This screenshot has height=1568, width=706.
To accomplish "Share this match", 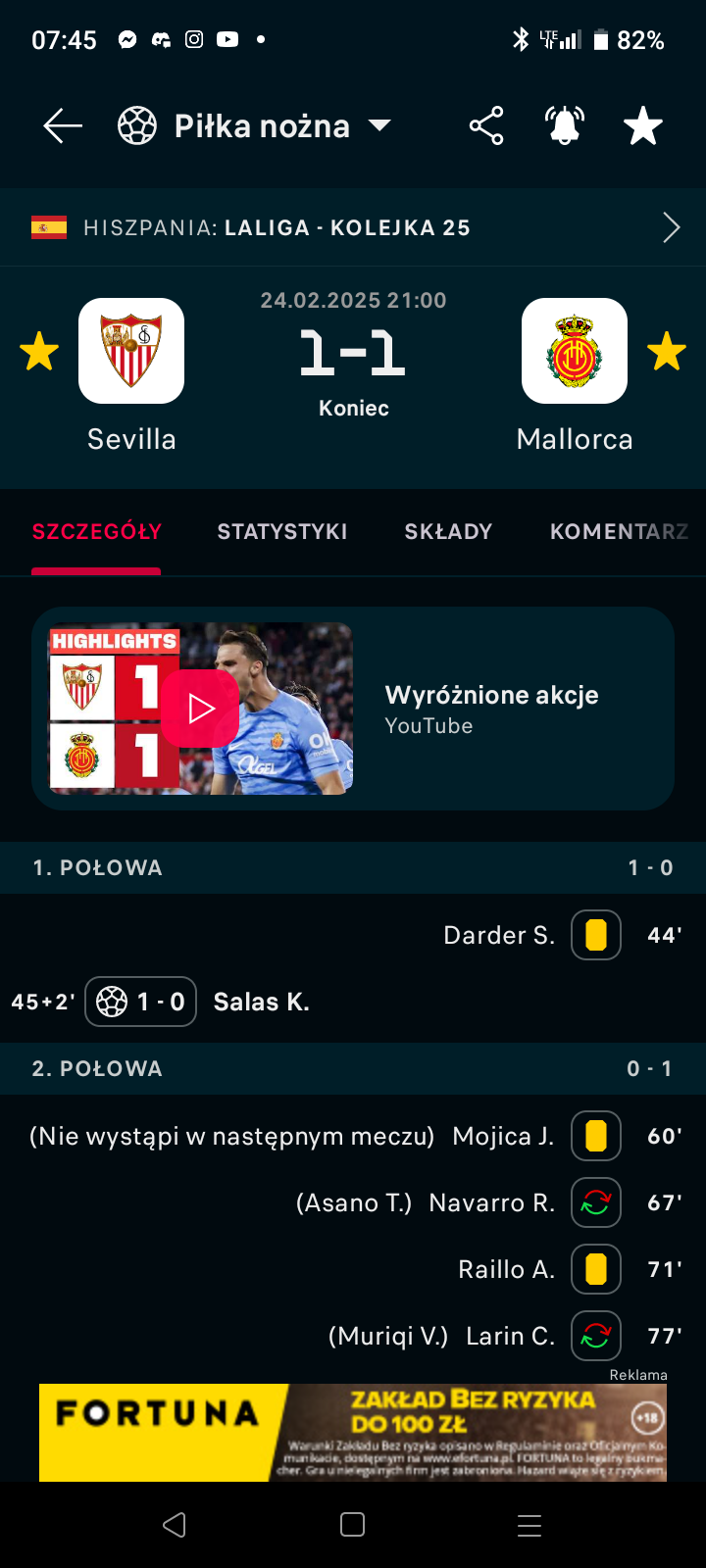I will (486, 125).
